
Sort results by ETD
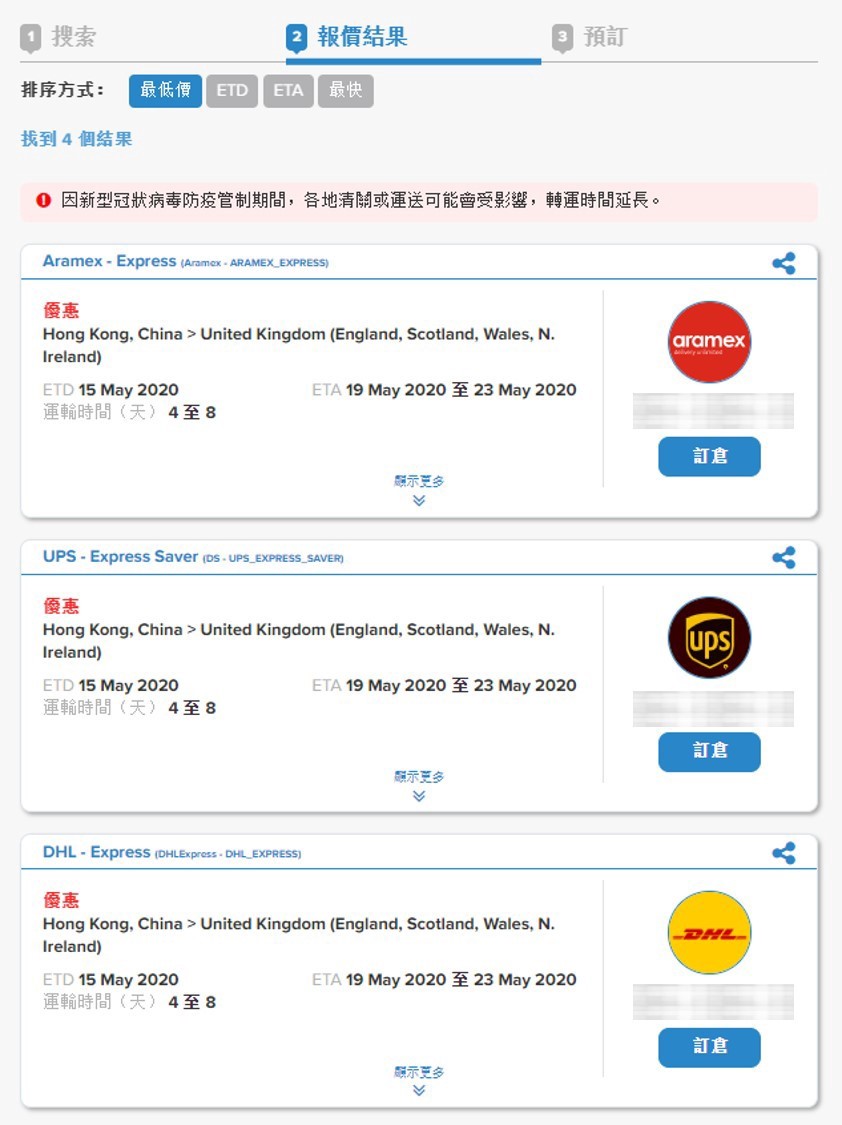click(232, 91)
